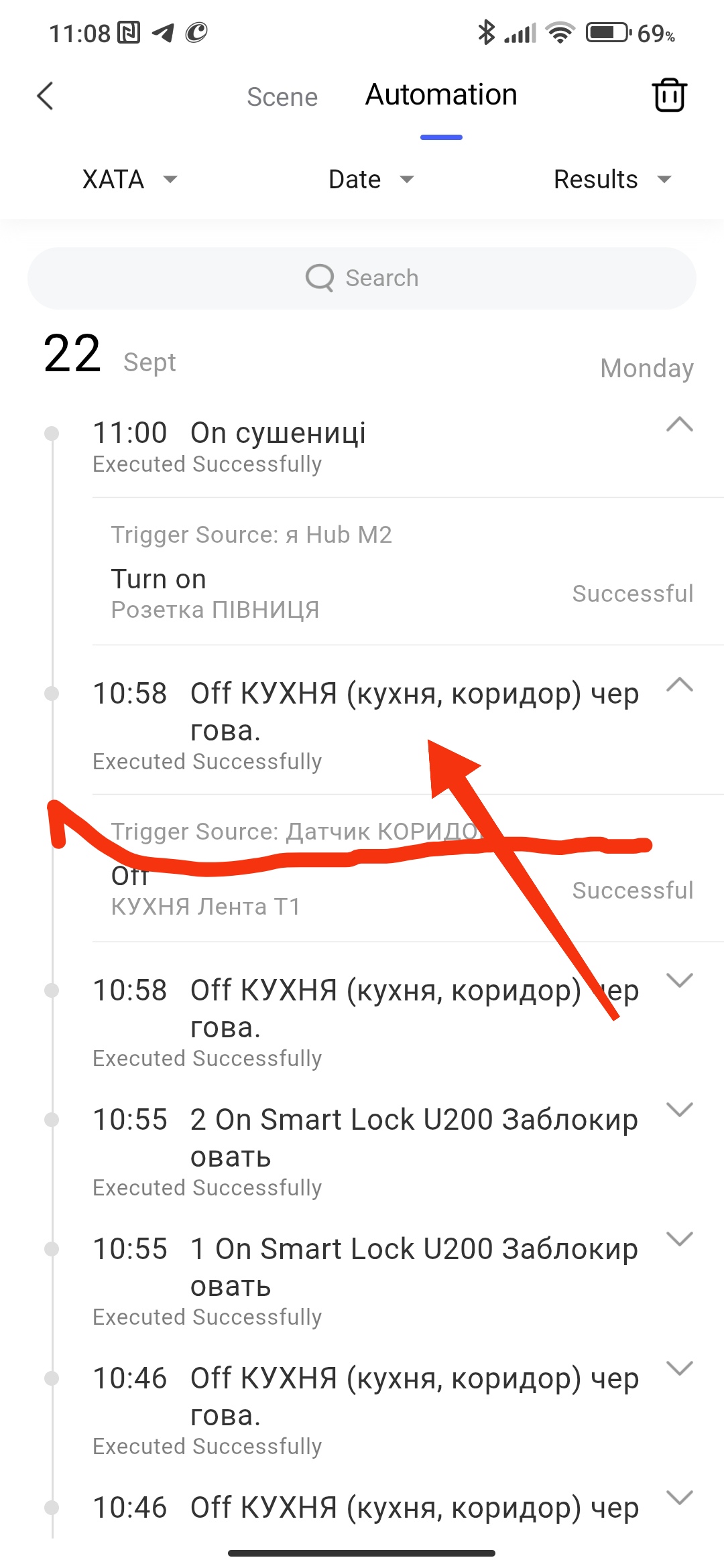Switch to the Scene tab
724x1568 pixels.
tap(282, 97)
